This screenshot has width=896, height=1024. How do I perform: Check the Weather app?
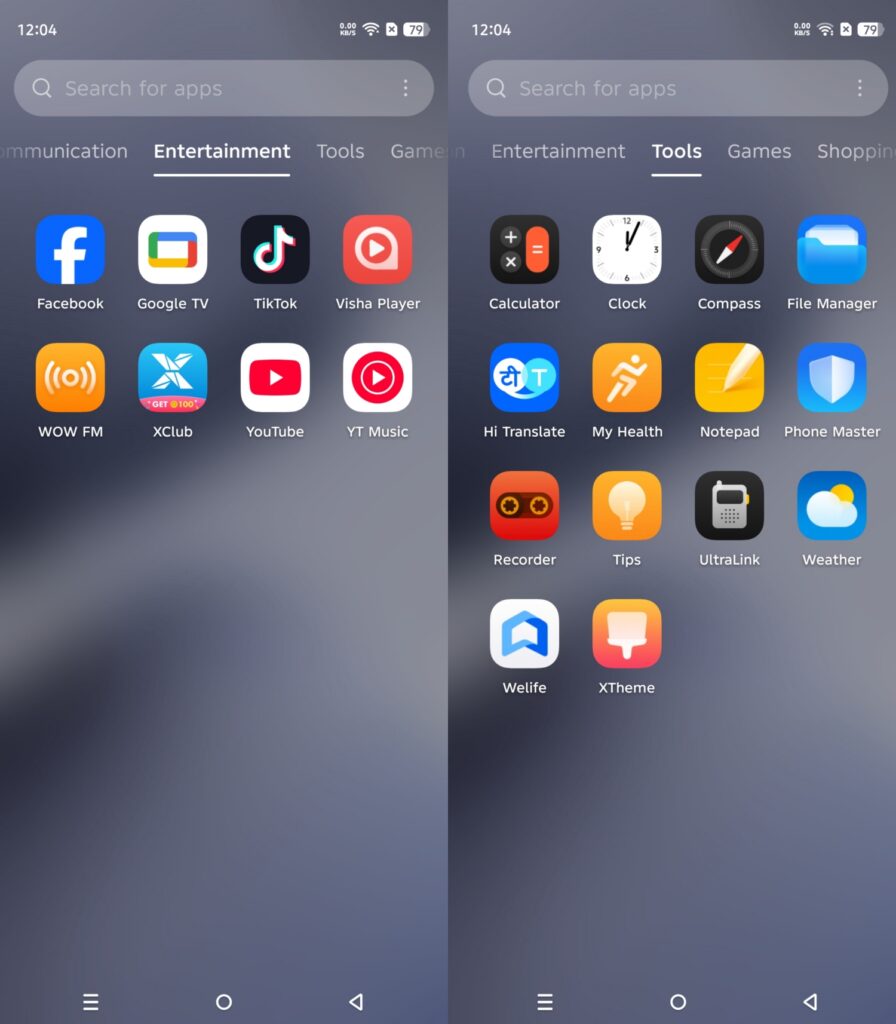coord(831,506)
